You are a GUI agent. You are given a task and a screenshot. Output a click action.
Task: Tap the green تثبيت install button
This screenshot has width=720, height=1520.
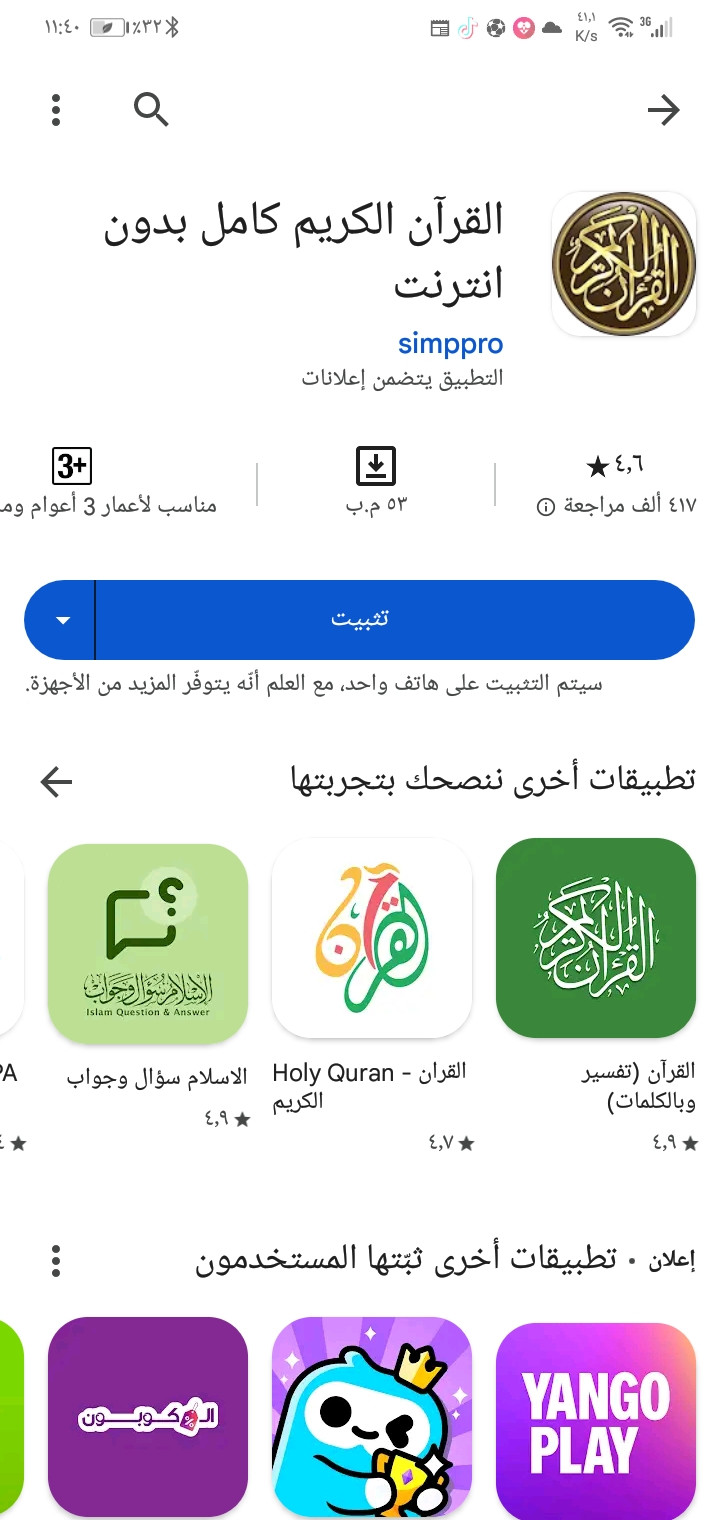[x=394, y=620]
